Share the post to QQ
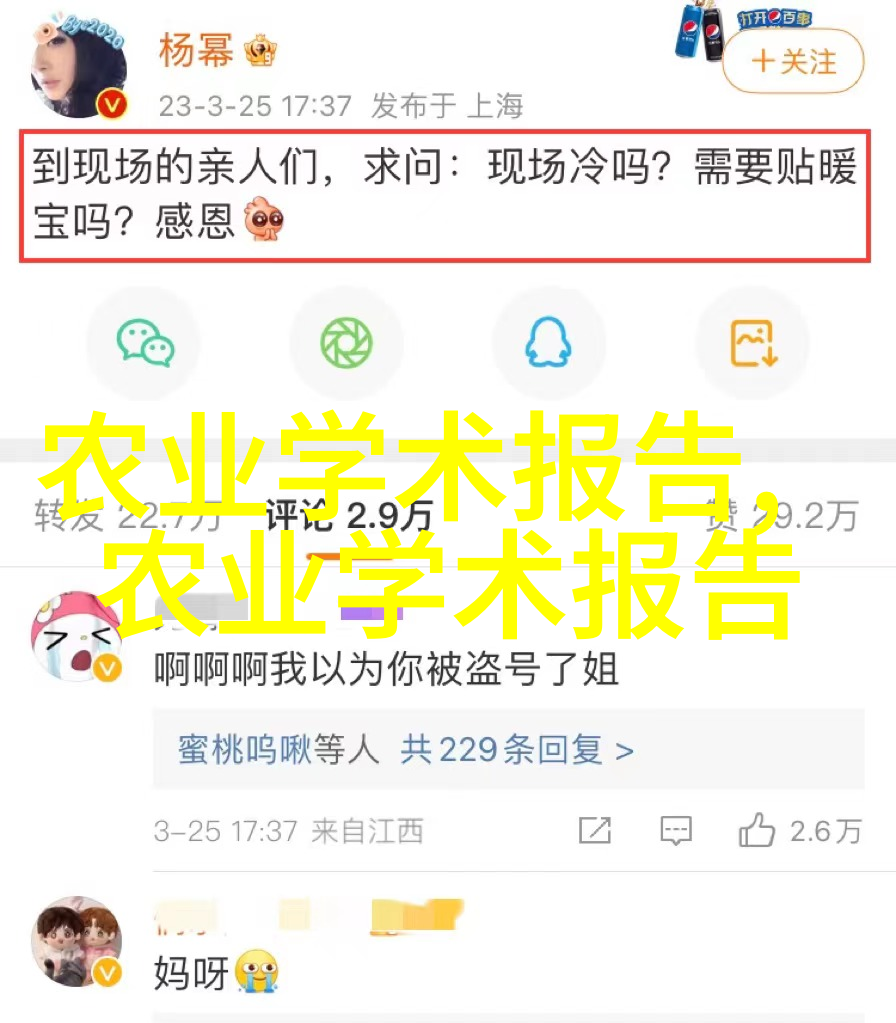896x1023 pixels. pos(548,343)
